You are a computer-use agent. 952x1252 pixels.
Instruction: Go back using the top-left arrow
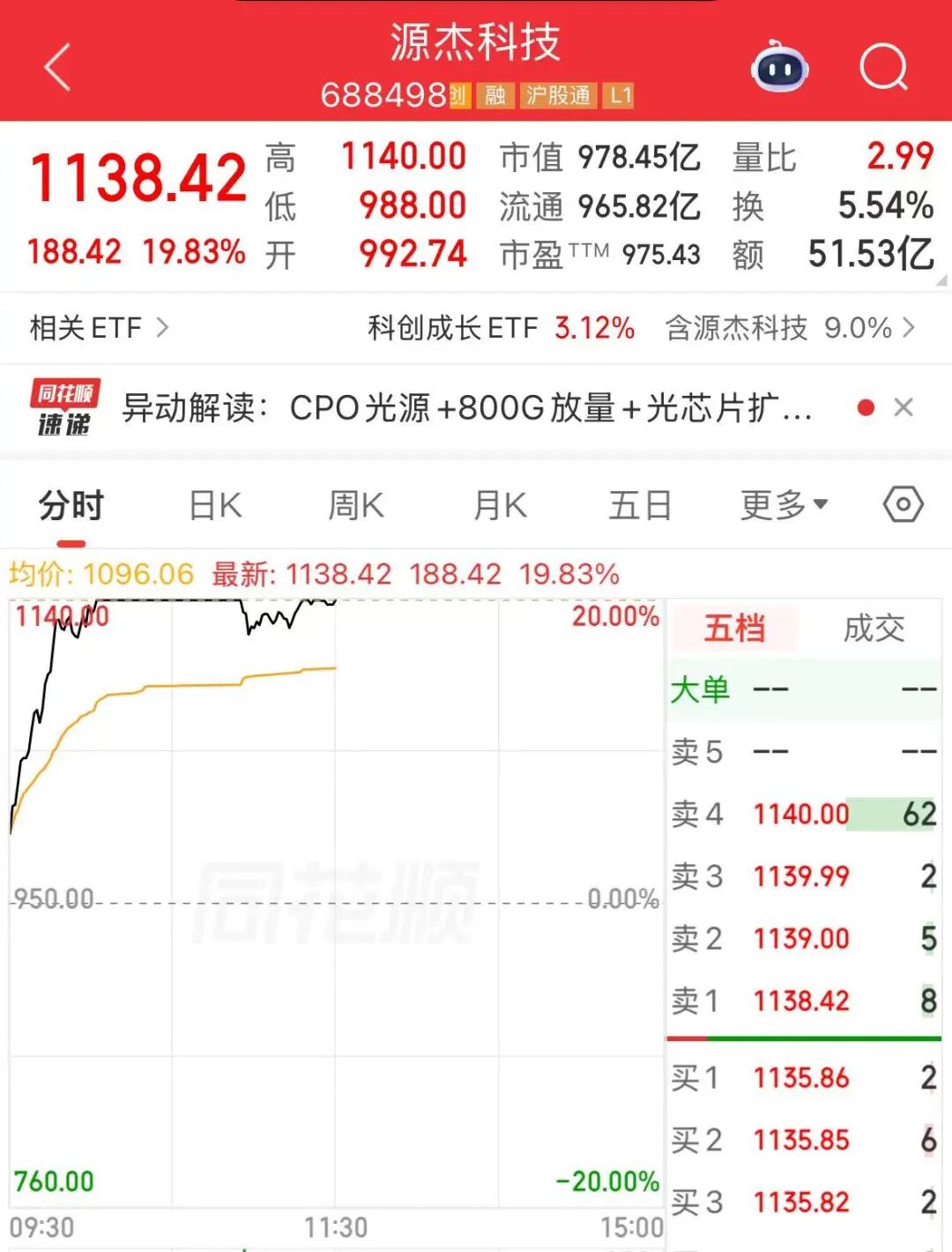[58, 68]
